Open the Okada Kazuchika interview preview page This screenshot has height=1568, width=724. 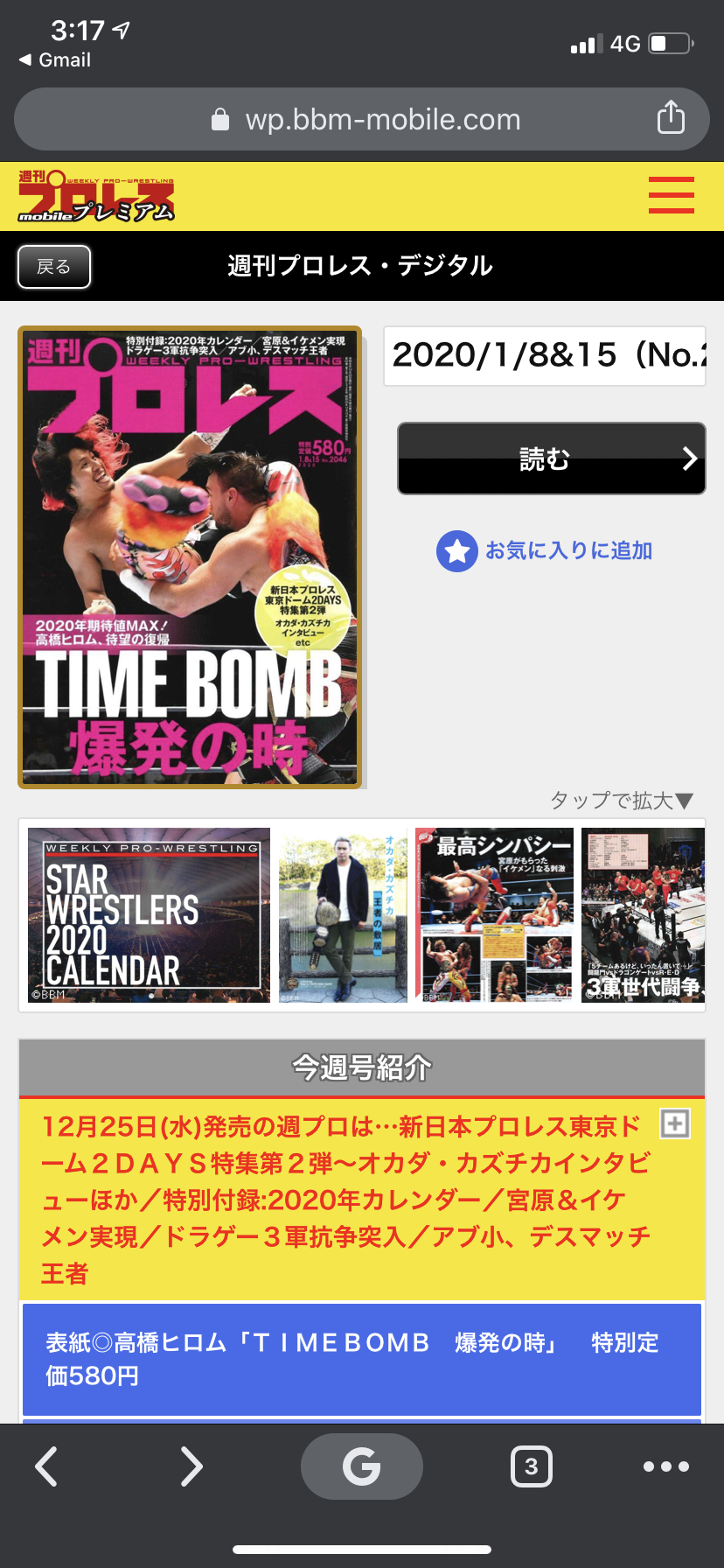pyautogui.click(x=343, y=914)
